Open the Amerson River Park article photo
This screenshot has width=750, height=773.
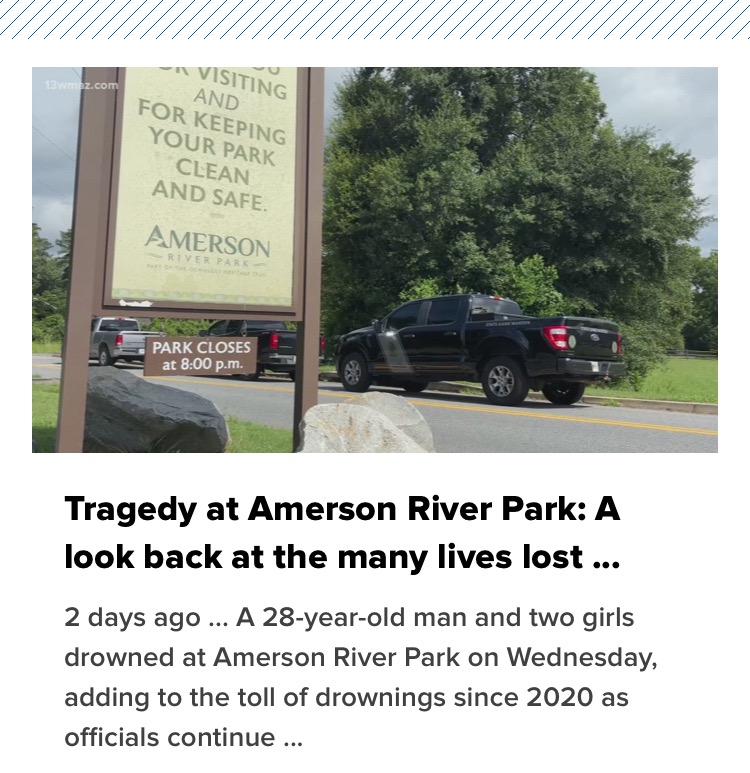[x=374, y=260]
